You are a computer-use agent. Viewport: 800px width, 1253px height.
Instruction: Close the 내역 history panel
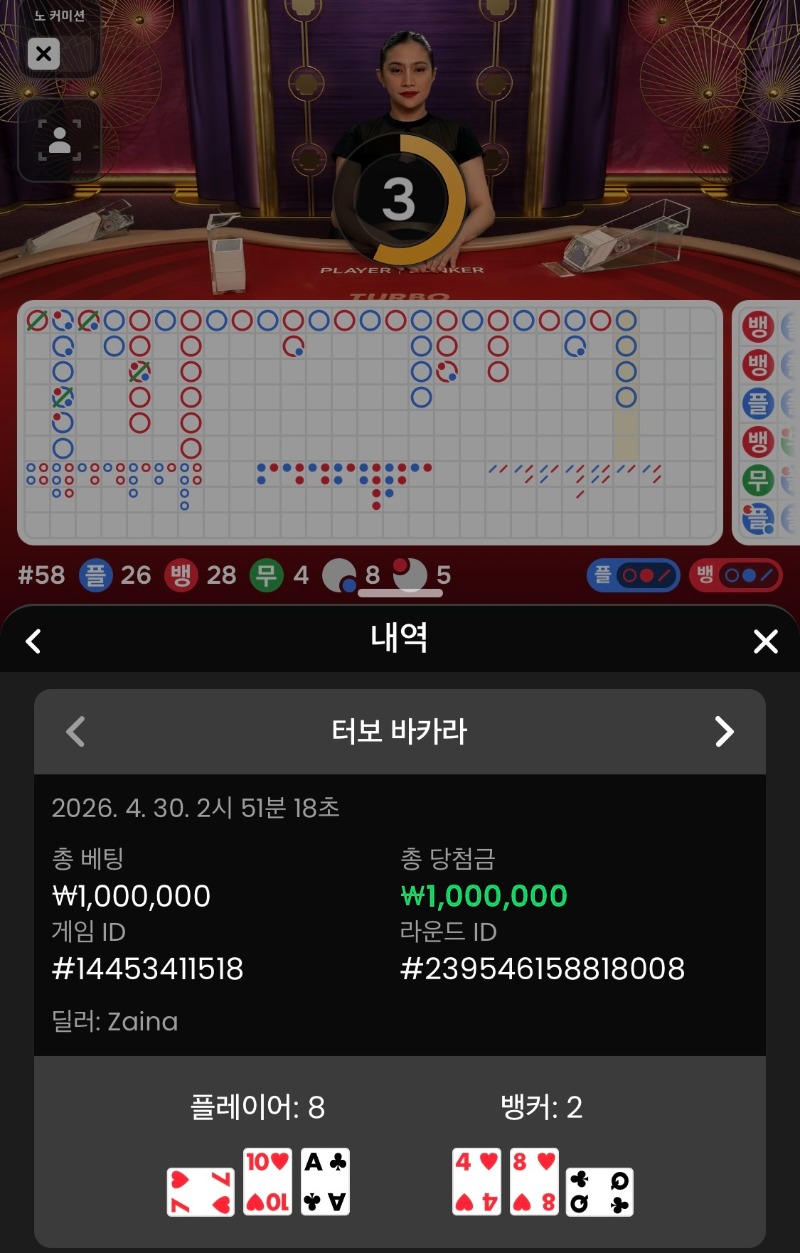(765, 641)
